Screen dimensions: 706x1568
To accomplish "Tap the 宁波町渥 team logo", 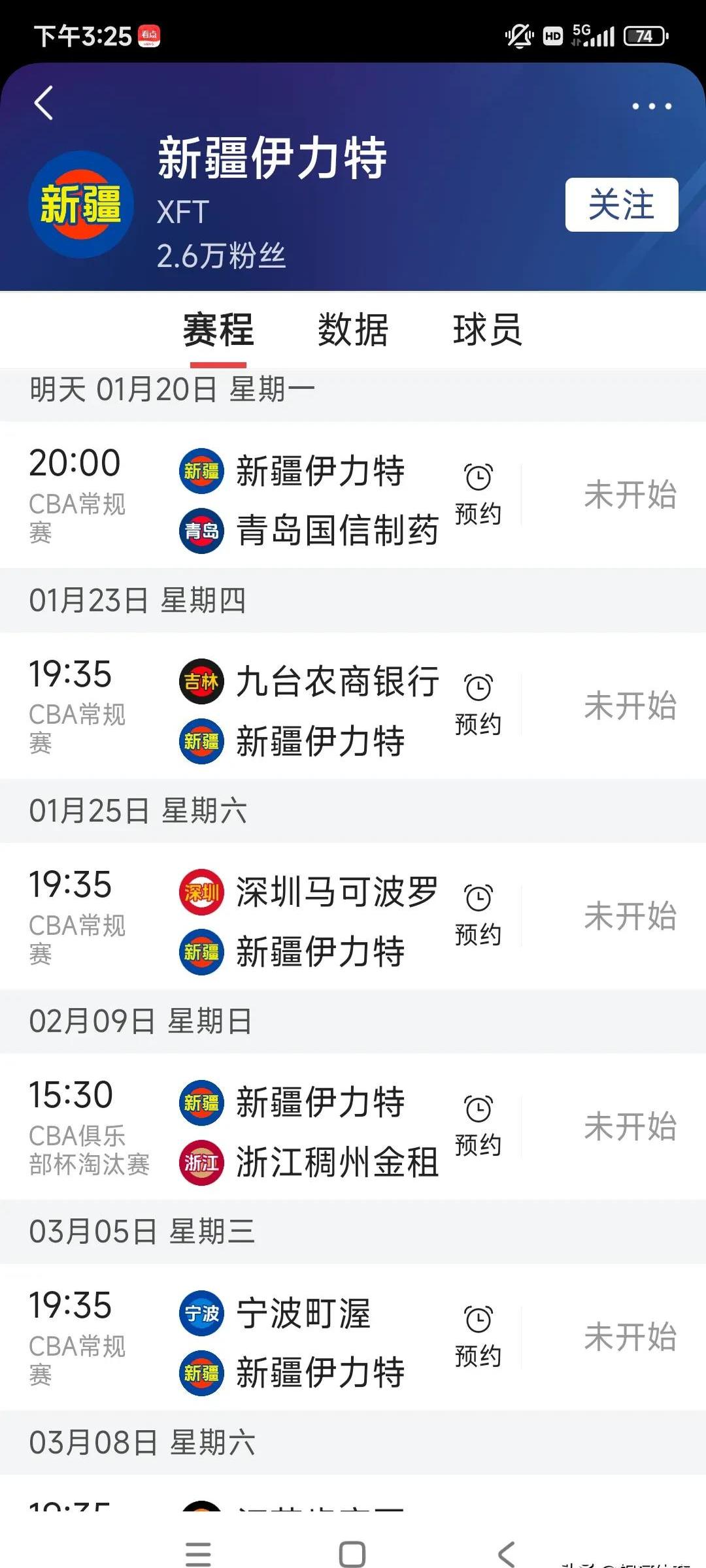I will pos(201,1313).
